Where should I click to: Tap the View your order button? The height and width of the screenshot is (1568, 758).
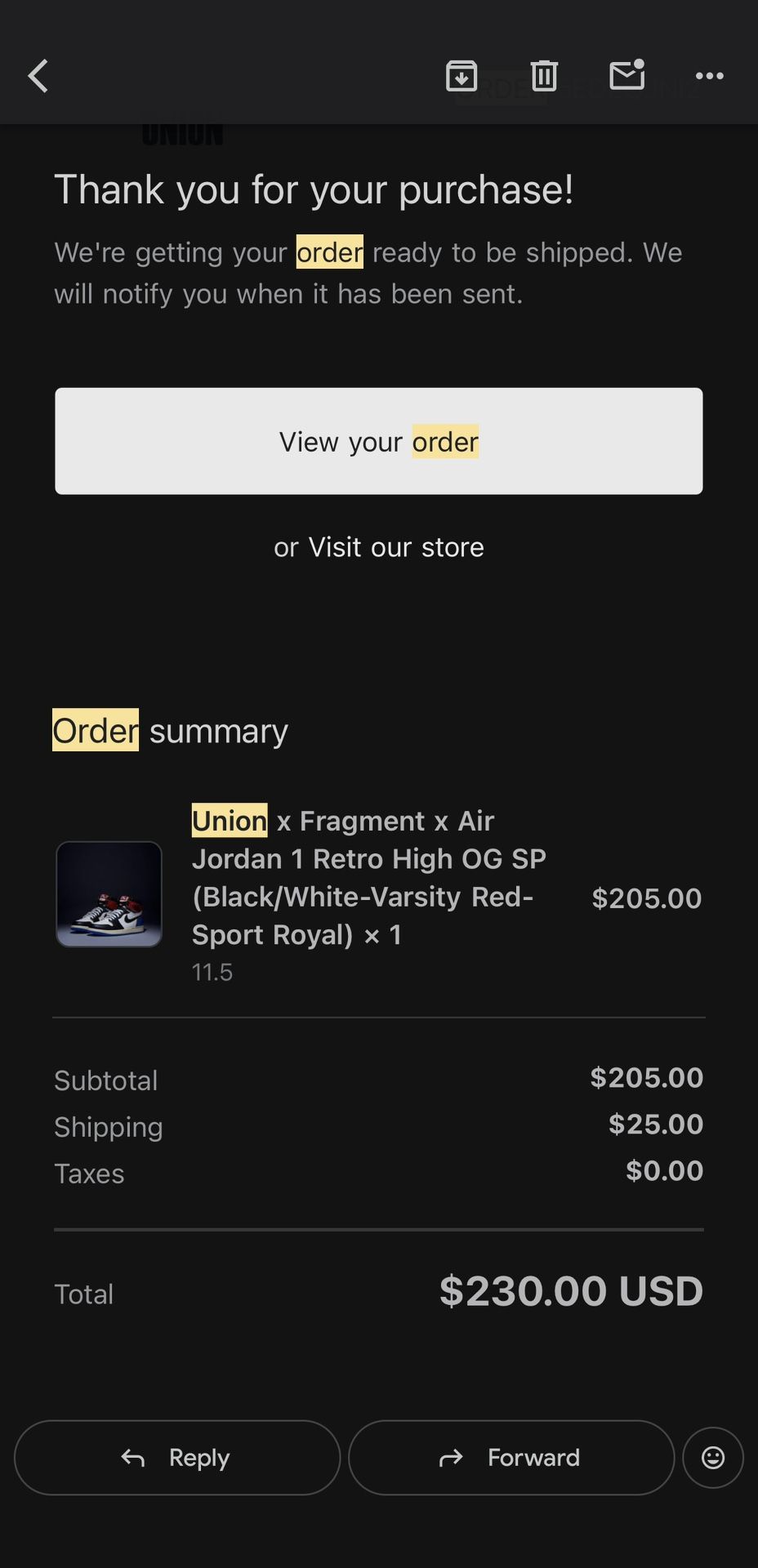pyautogui.click(x=379, y=441)
